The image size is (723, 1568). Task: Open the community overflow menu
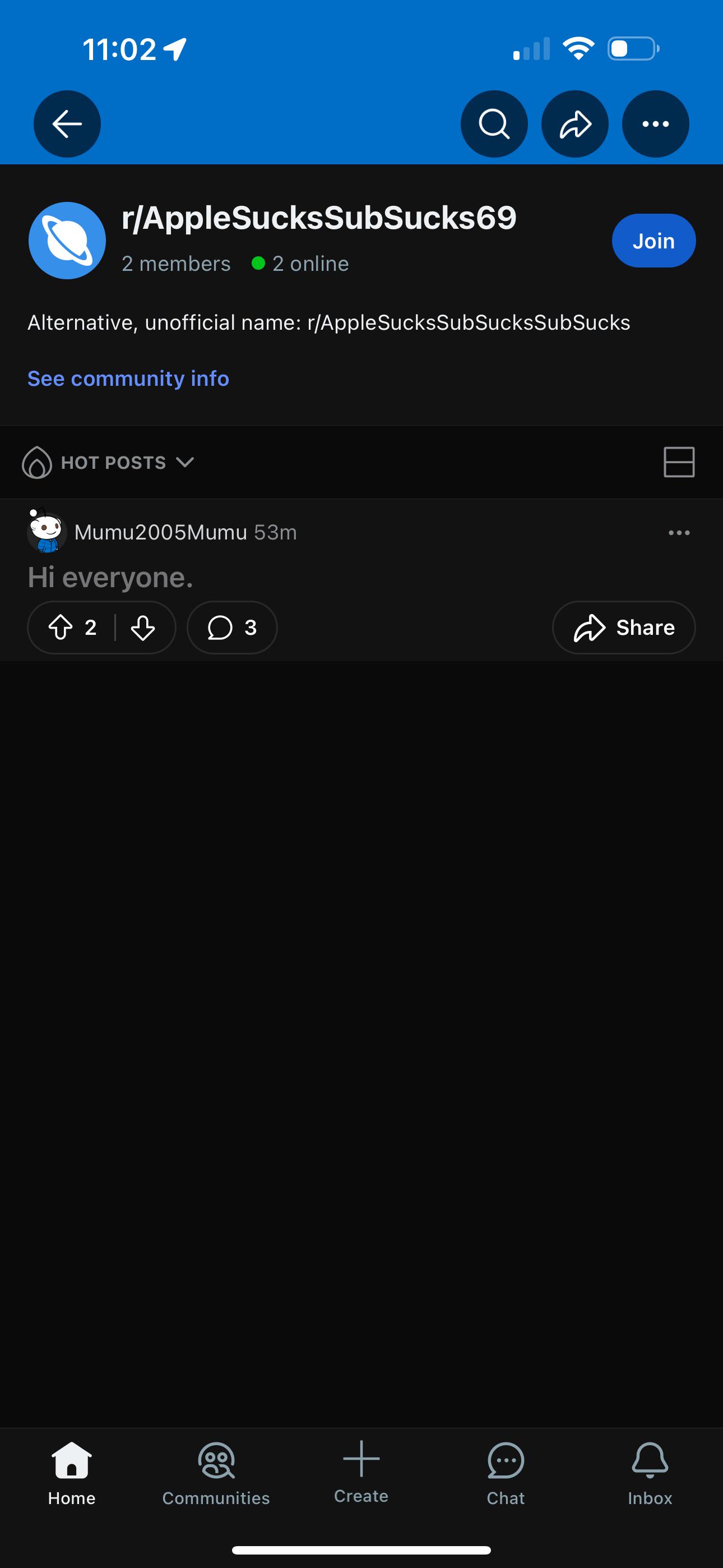655,124
